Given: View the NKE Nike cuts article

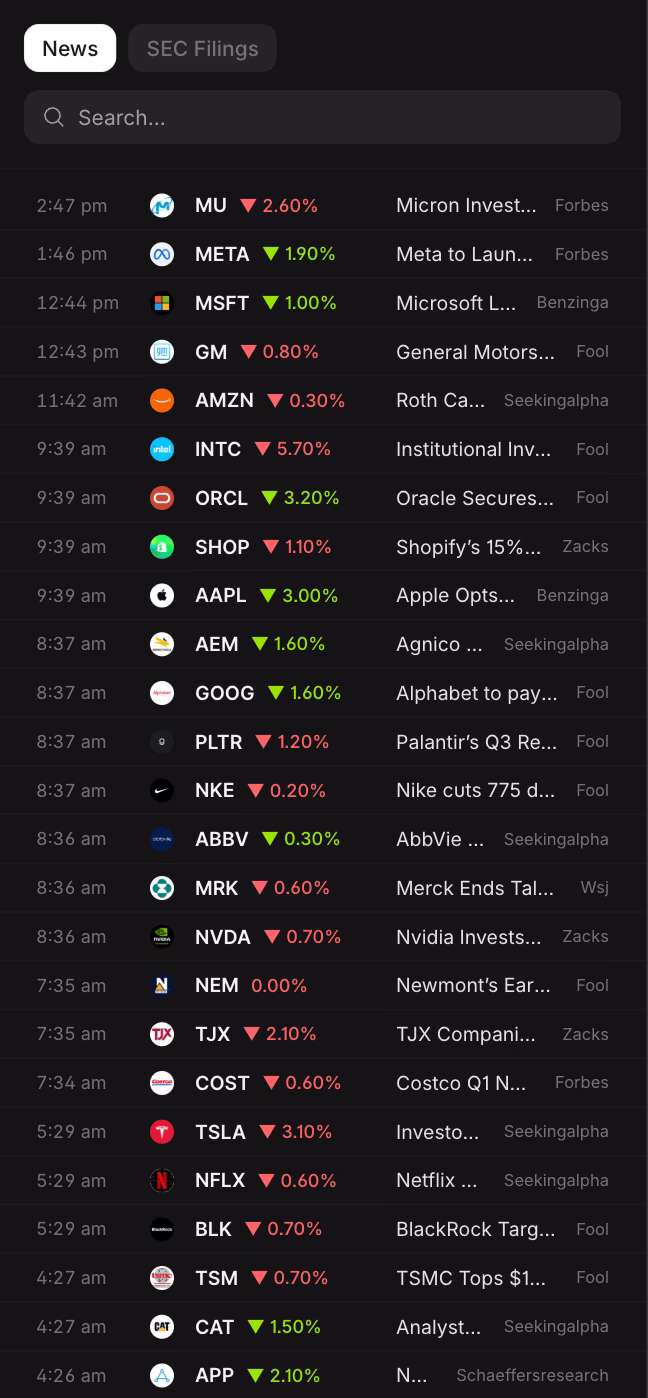Looking at the screenshot, I should [x=475, y=790].
